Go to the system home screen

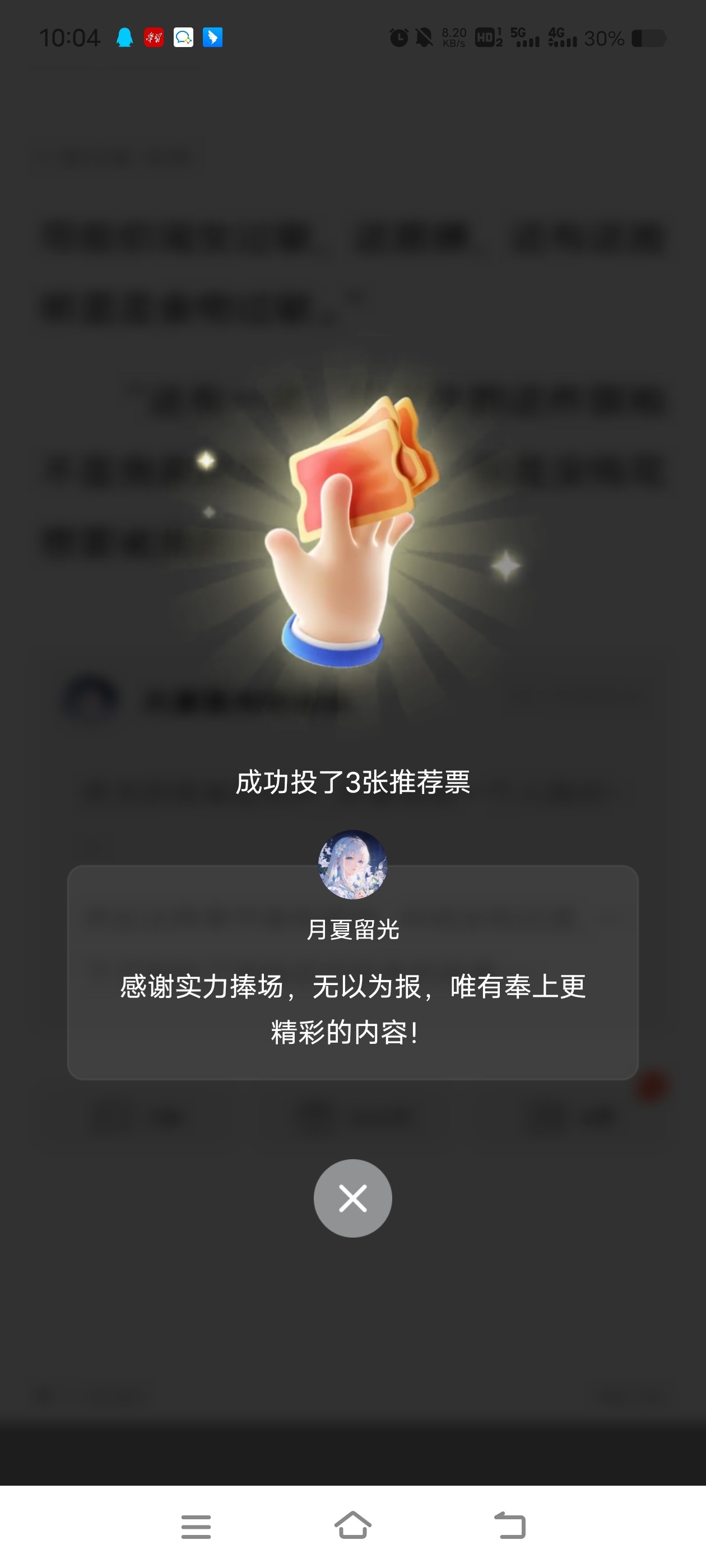352,1525
